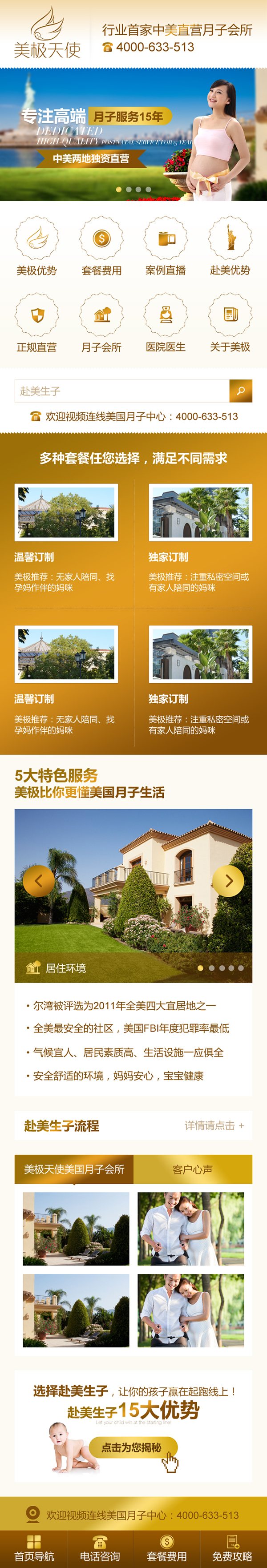This screenshot has width=267, height=1568.
Task: Open 详情请点击 + for 赴美生子流程
Action: (214, 1125)
